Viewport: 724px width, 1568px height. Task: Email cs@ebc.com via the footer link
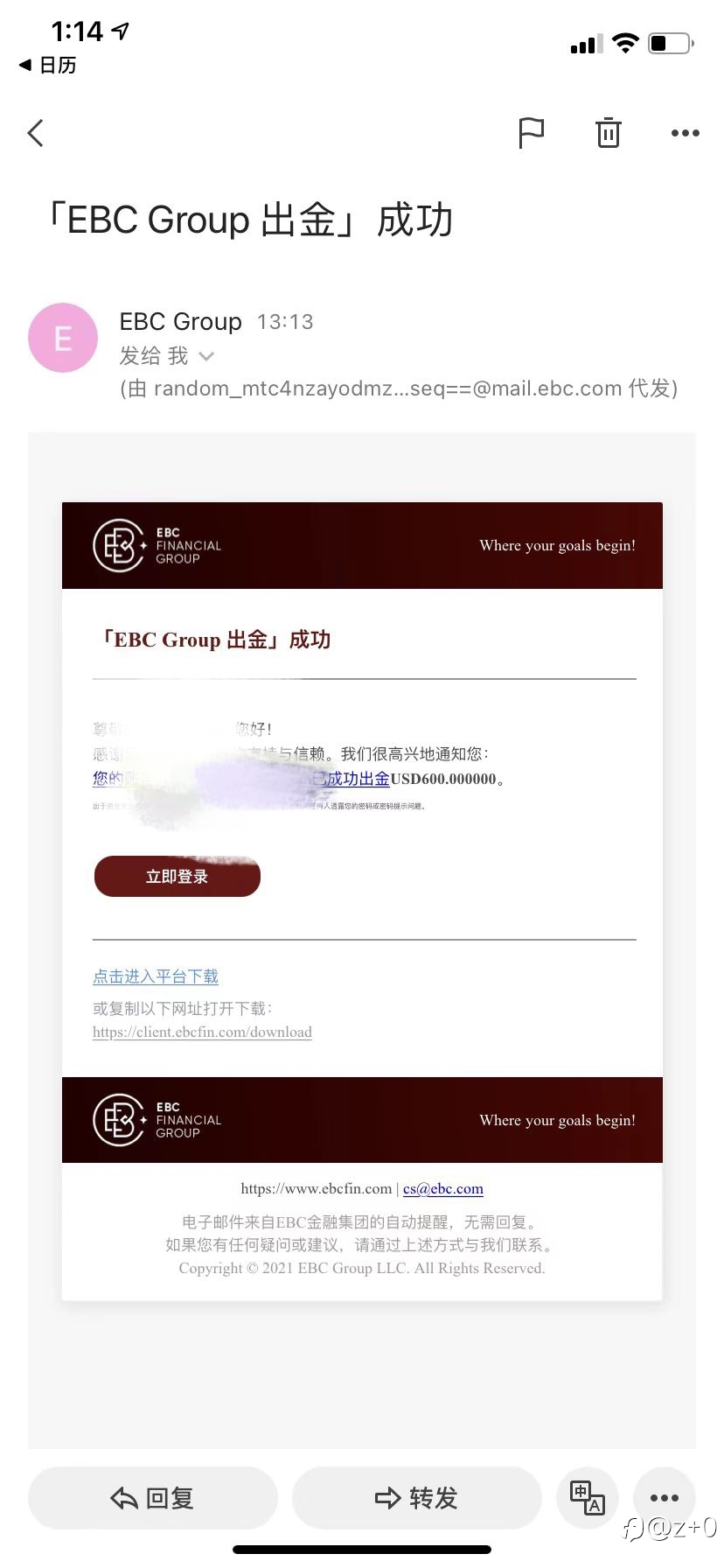pyautogui.click(x=442, y=1189)
